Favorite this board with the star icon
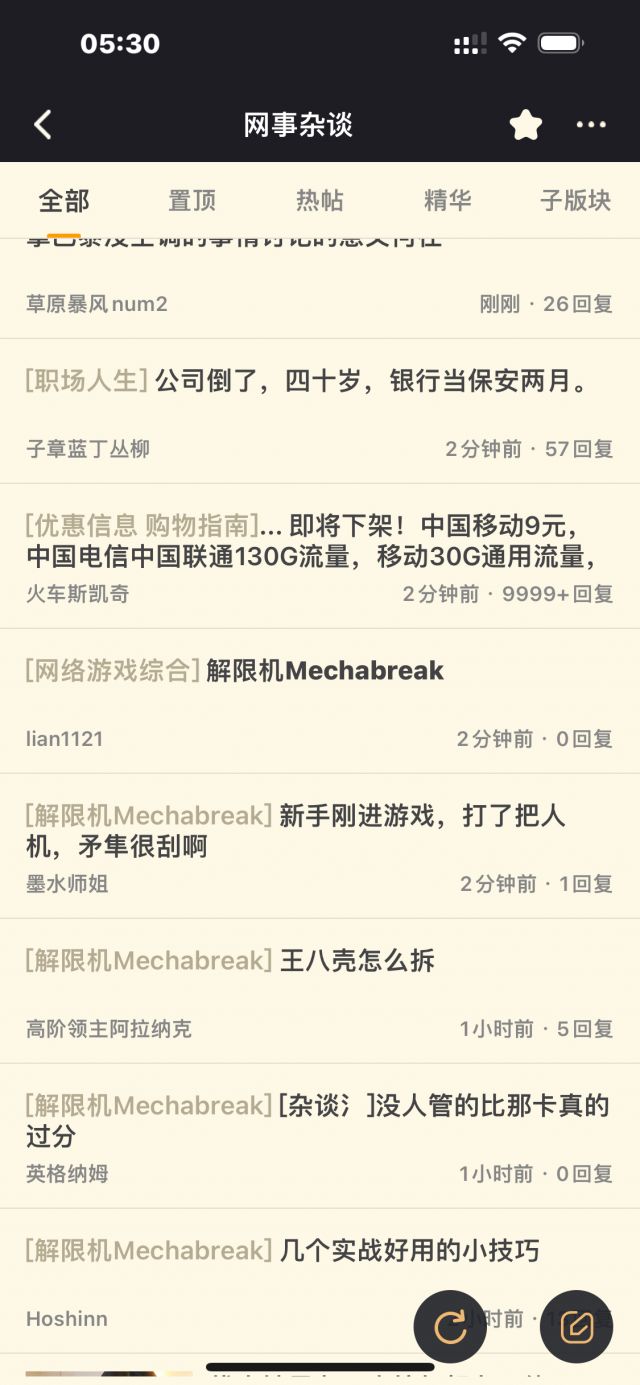Viewport: 640px width, 1385px height. point(526,125)
